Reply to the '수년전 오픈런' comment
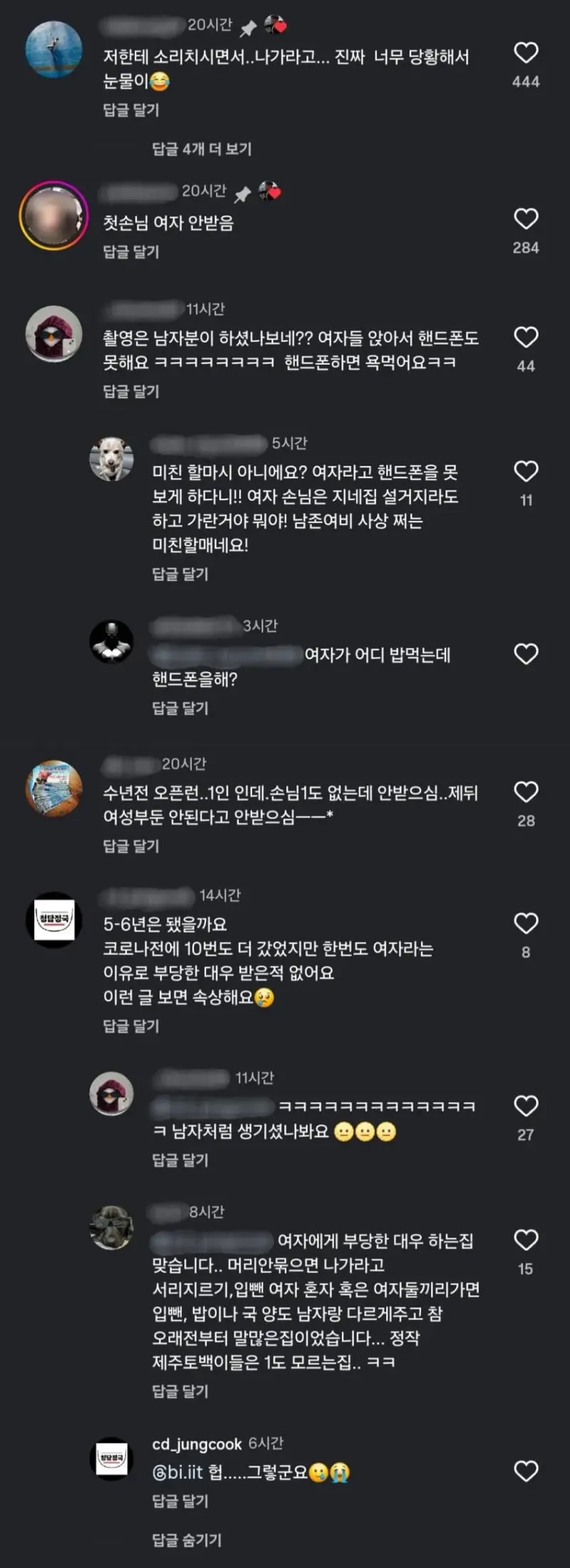This screenshot has width=570, height=1568. click(x=131, y=846)
